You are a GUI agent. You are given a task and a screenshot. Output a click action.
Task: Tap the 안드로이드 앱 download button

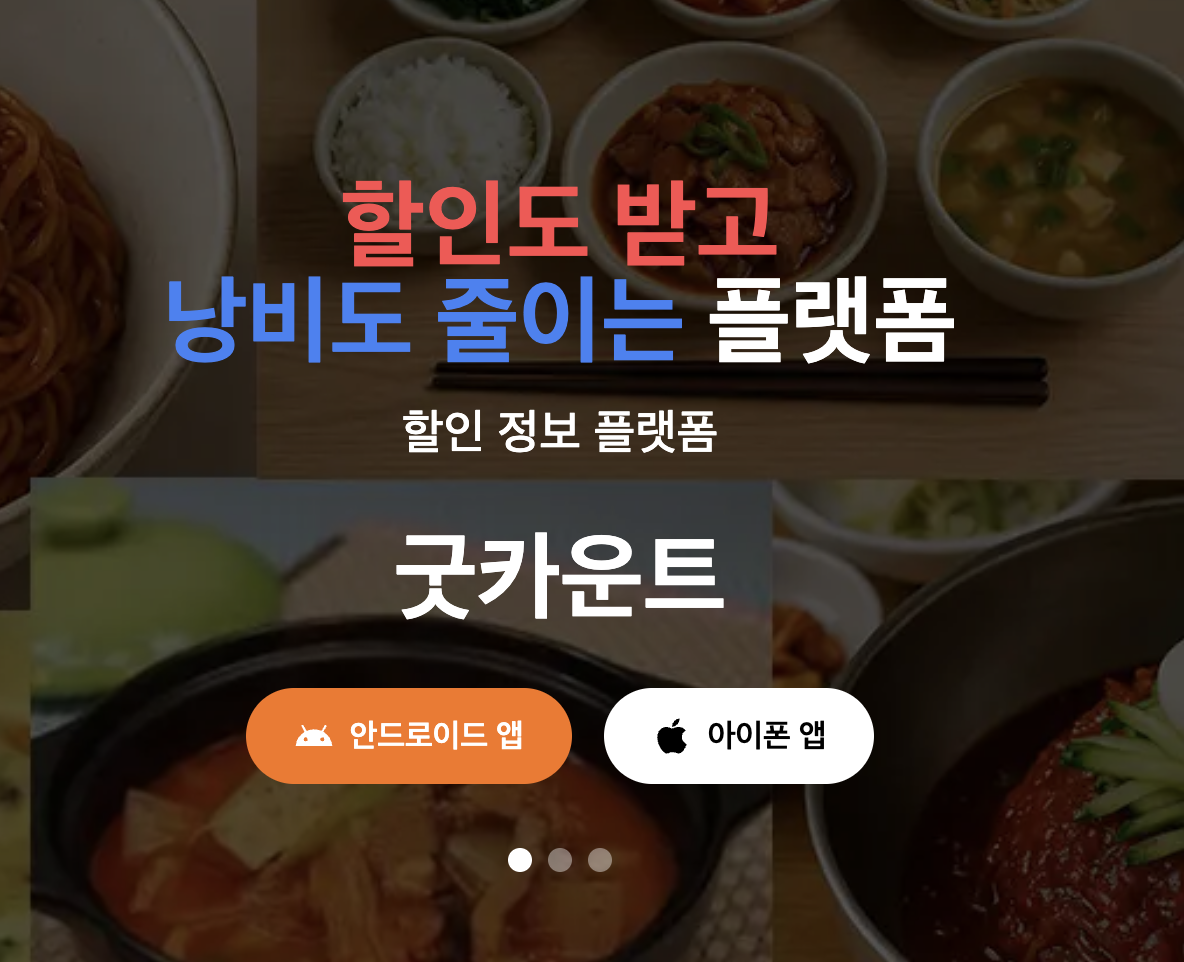[x=408, y=736]
